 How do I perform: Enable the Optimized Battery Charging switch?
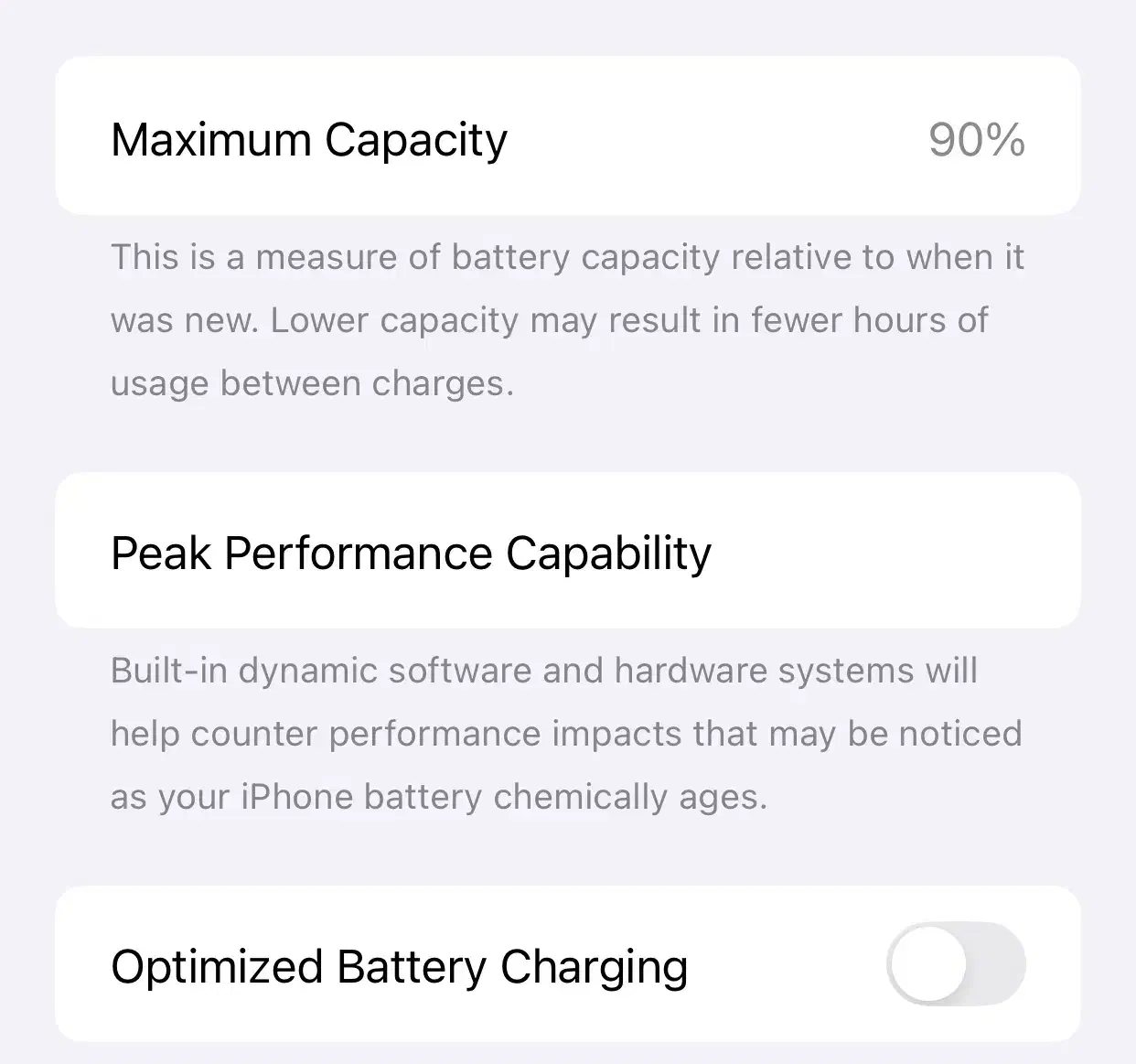956,964
